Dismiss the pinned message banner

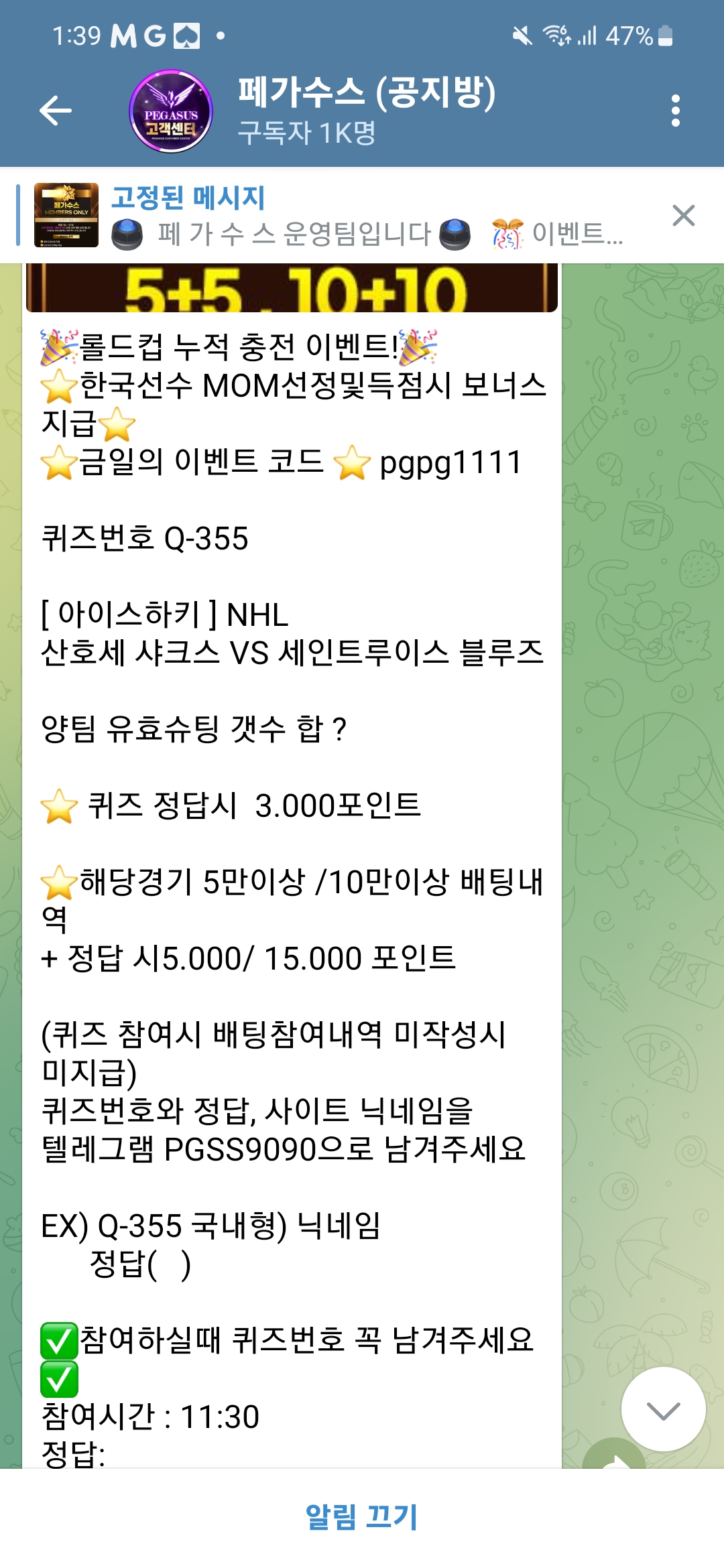[x=683, y=216]
